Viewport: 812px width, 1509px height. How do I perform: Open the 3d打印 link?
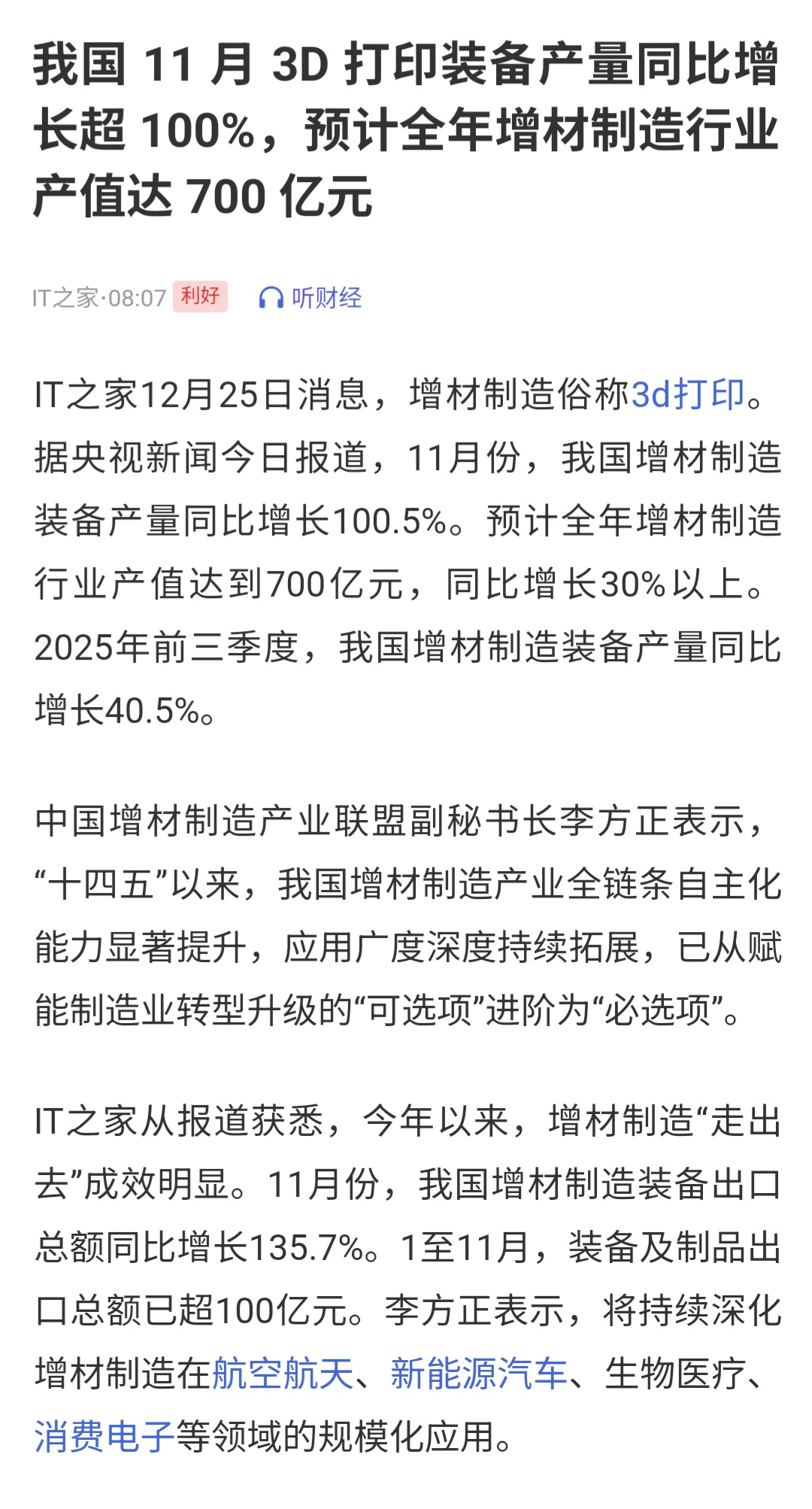pos(687,394)
